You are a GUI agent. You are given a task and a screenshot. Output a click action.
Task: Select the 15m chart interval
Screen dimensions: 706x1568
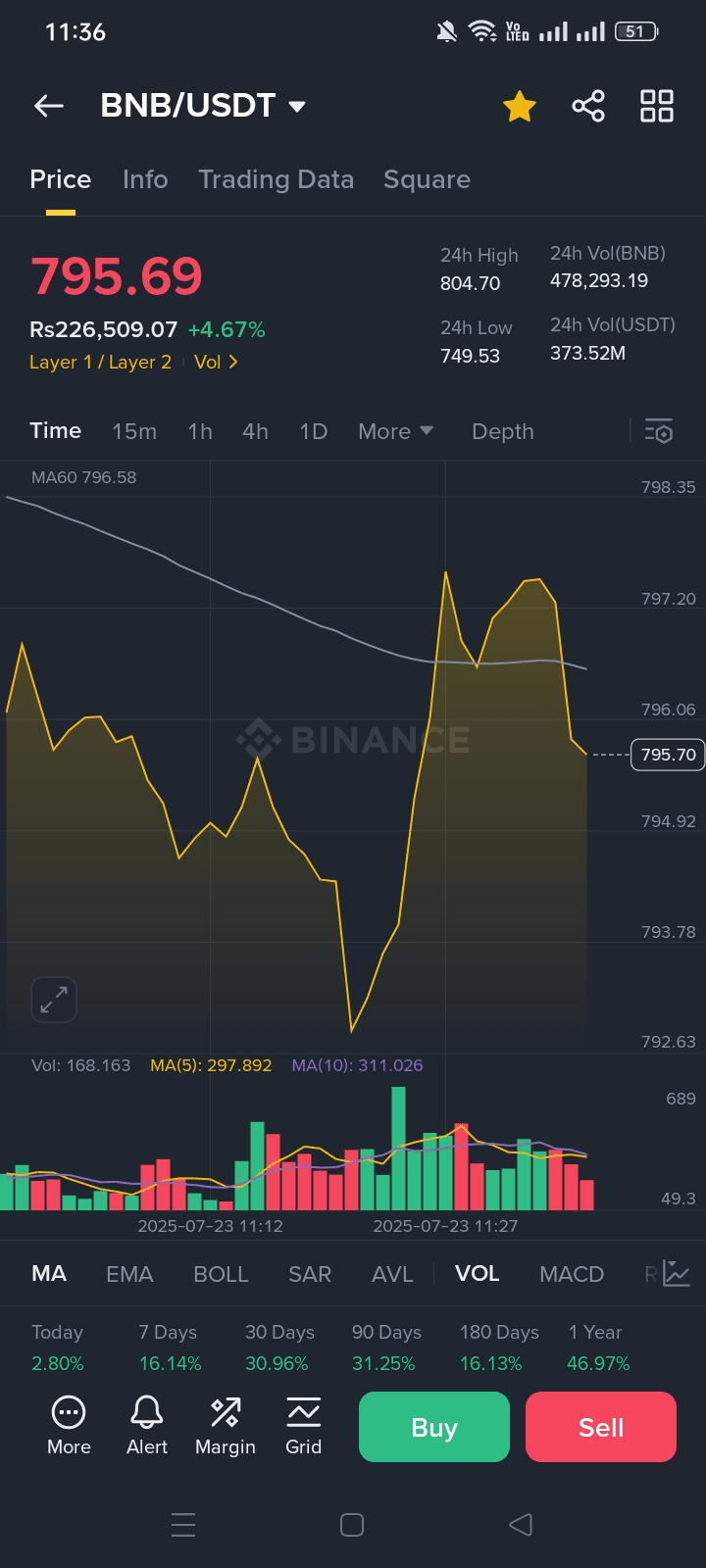coord(134,431)
